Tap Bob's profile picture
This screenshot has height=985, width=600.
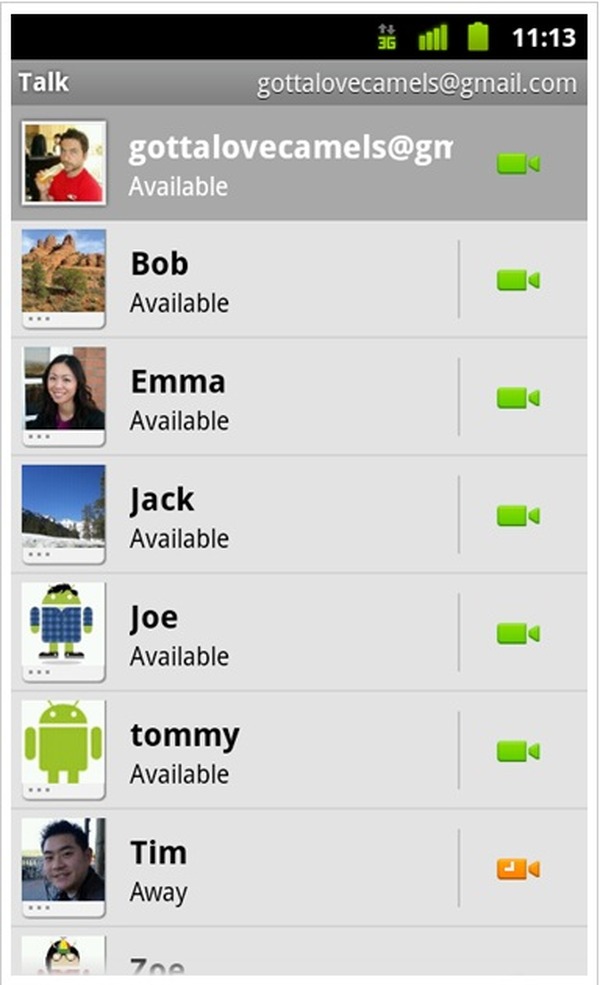(x=63, y=274)
